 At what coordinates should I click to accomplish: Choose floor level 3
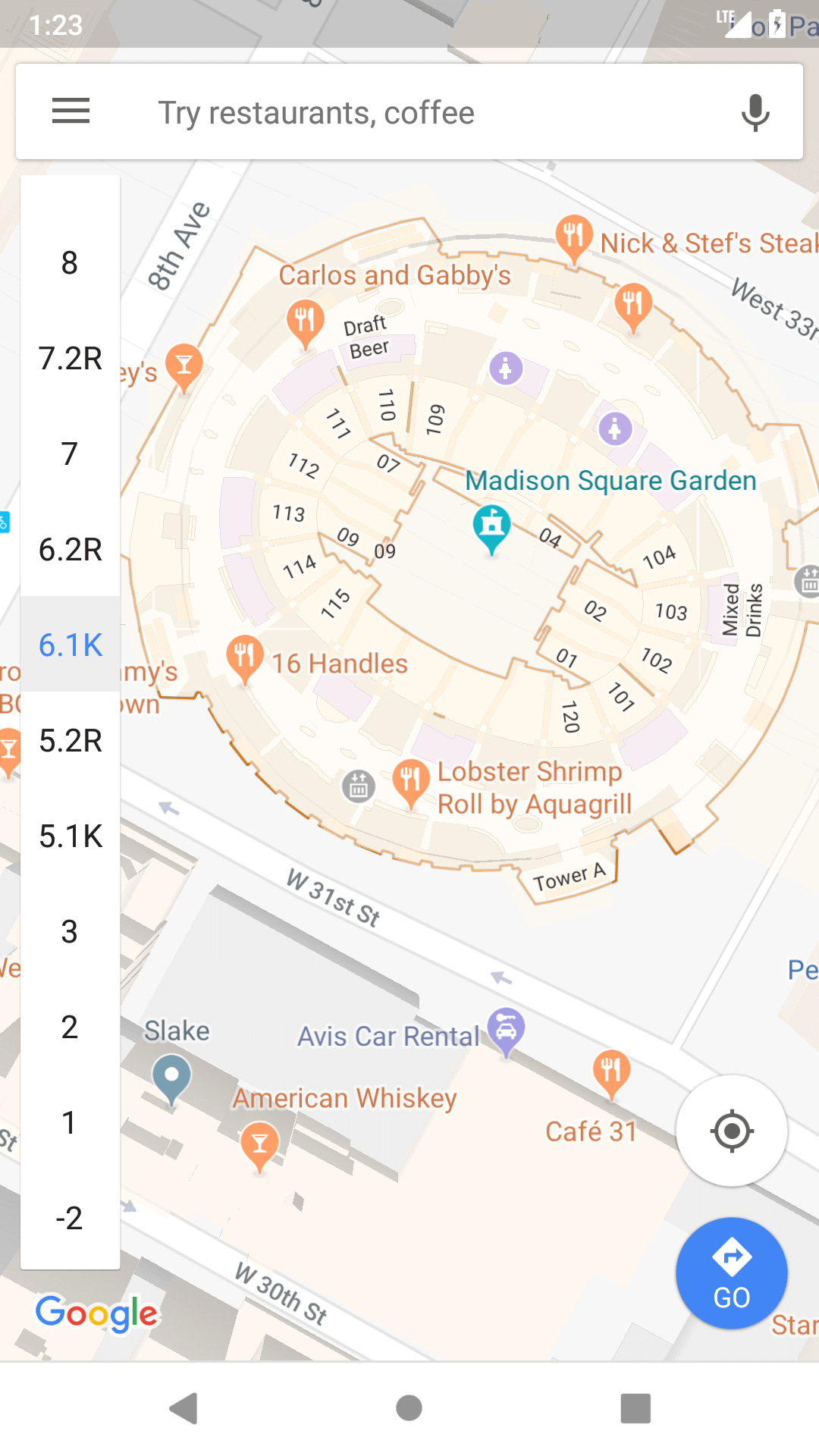(70, 931)
